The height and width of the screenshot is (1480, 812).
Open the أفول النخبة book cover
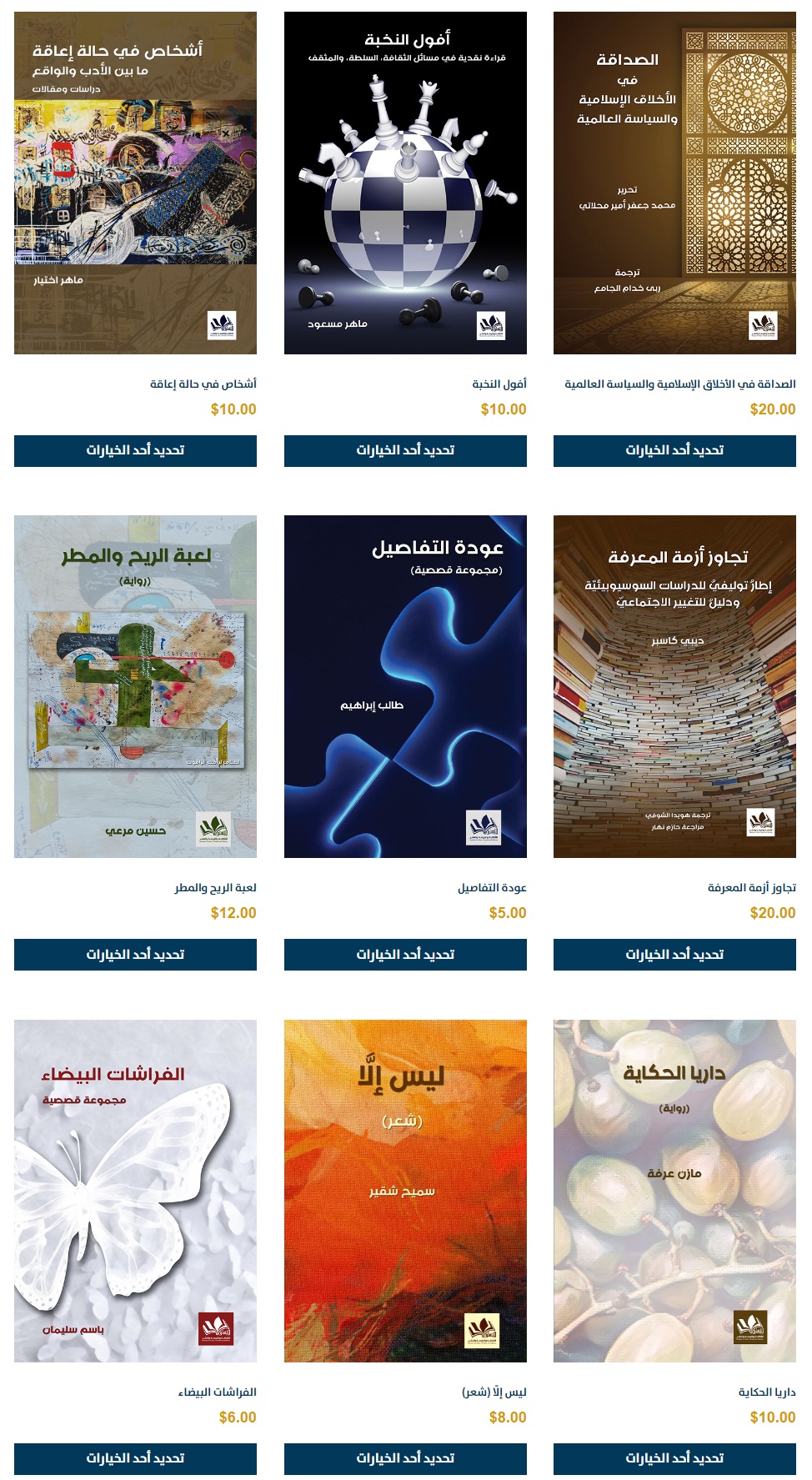coord(405,183)
